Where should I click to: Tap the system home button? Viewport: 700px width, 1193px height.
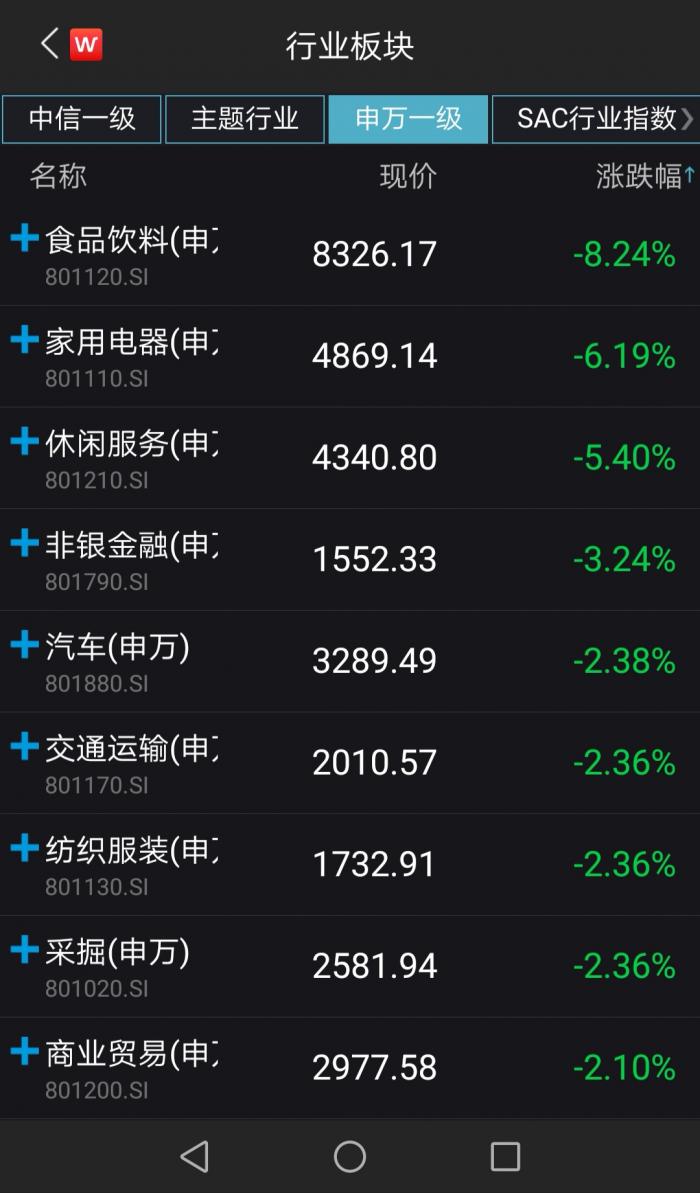350,1156
